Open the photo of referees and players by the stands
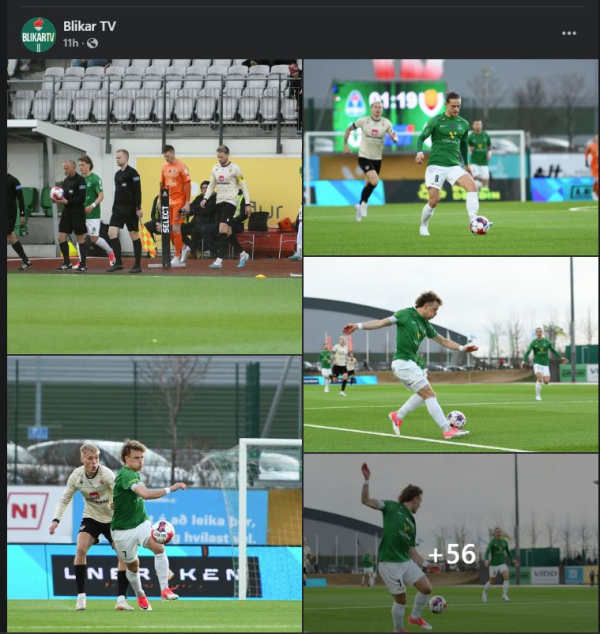 (154, 206)
